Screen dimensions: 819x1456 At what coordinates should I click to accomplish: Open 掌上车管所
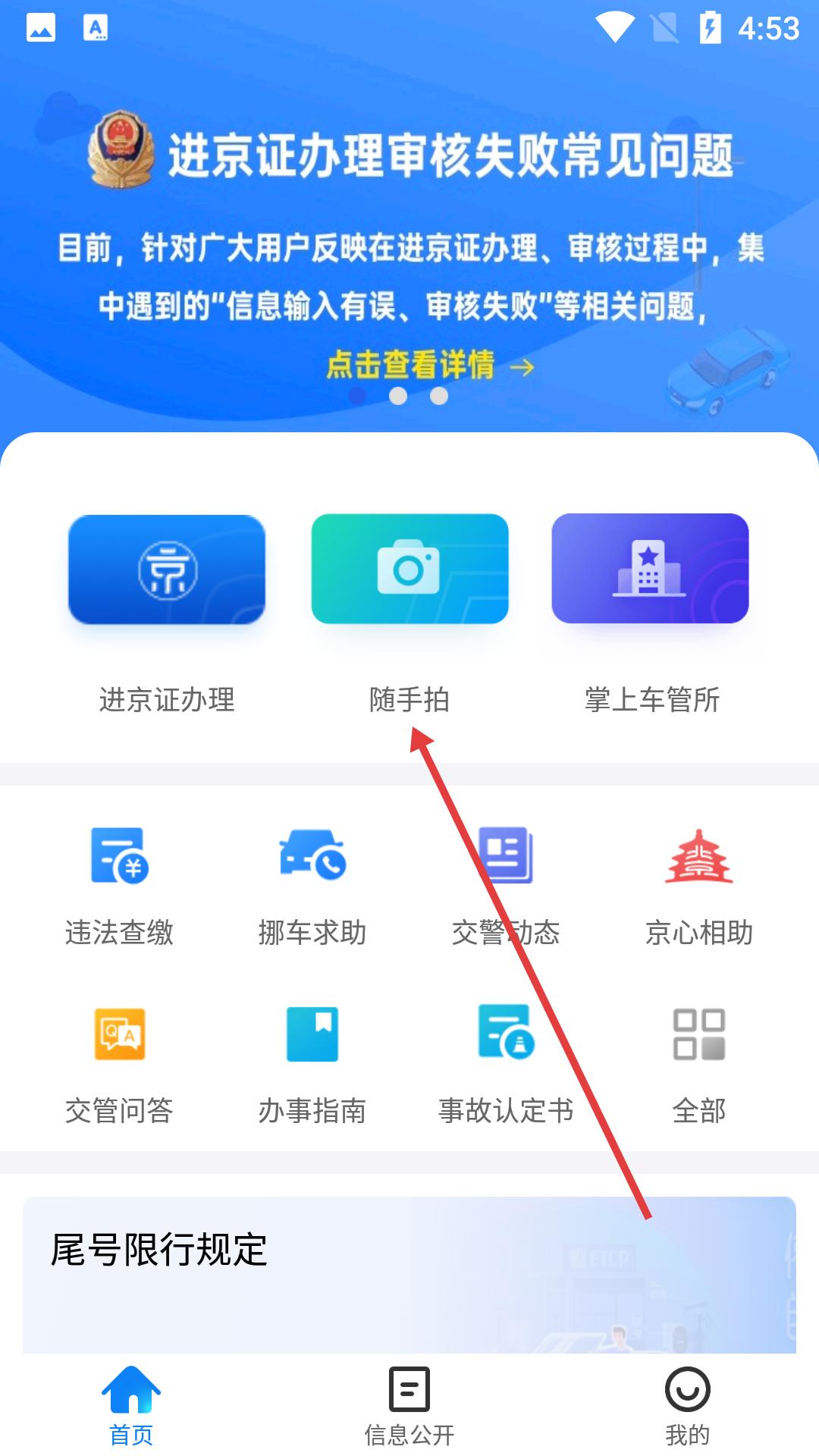click(x=650, y=570)
